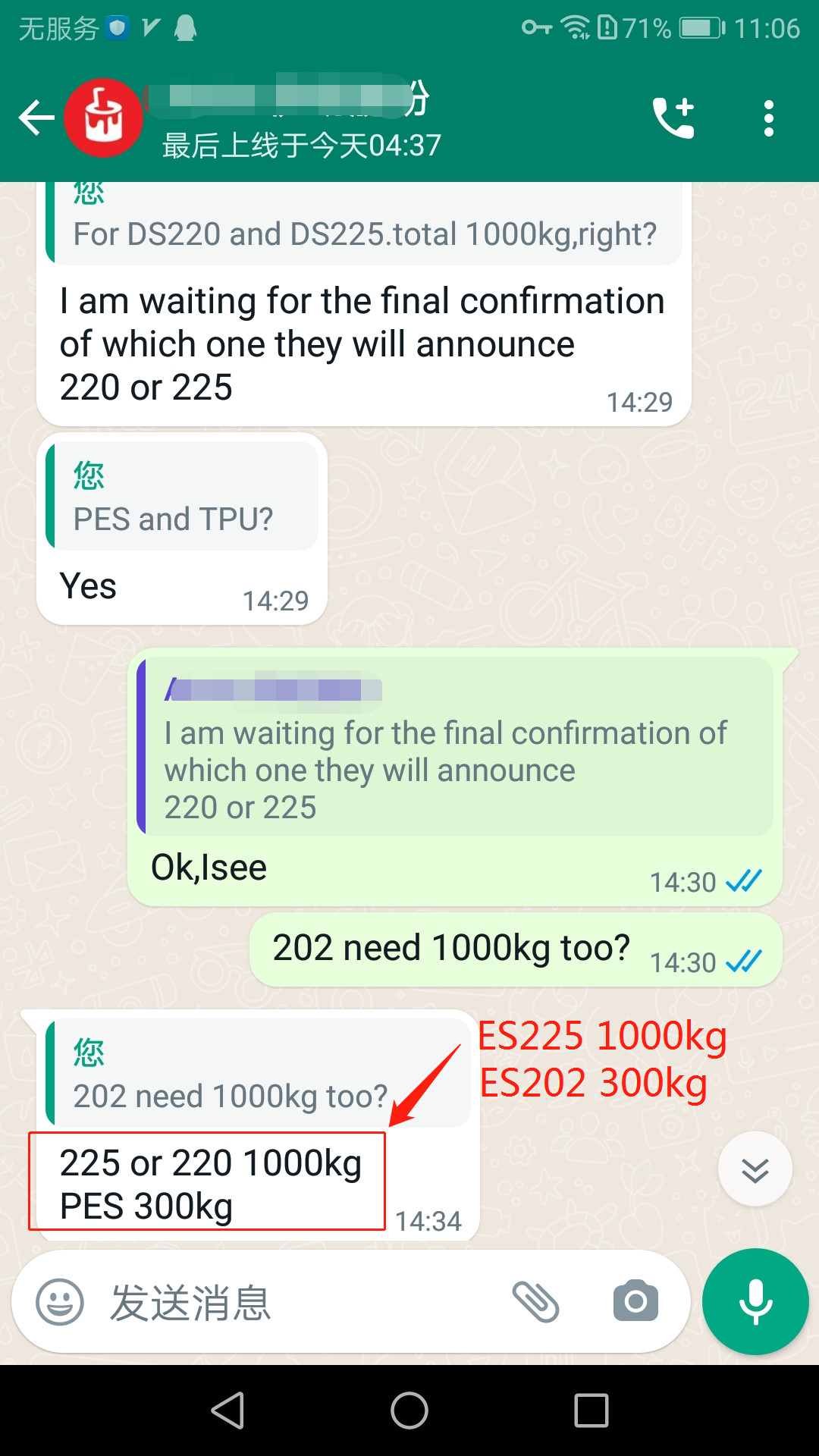
Task: Jump to the latest message
Action: pyautogui.click(x=755, y=1169)
